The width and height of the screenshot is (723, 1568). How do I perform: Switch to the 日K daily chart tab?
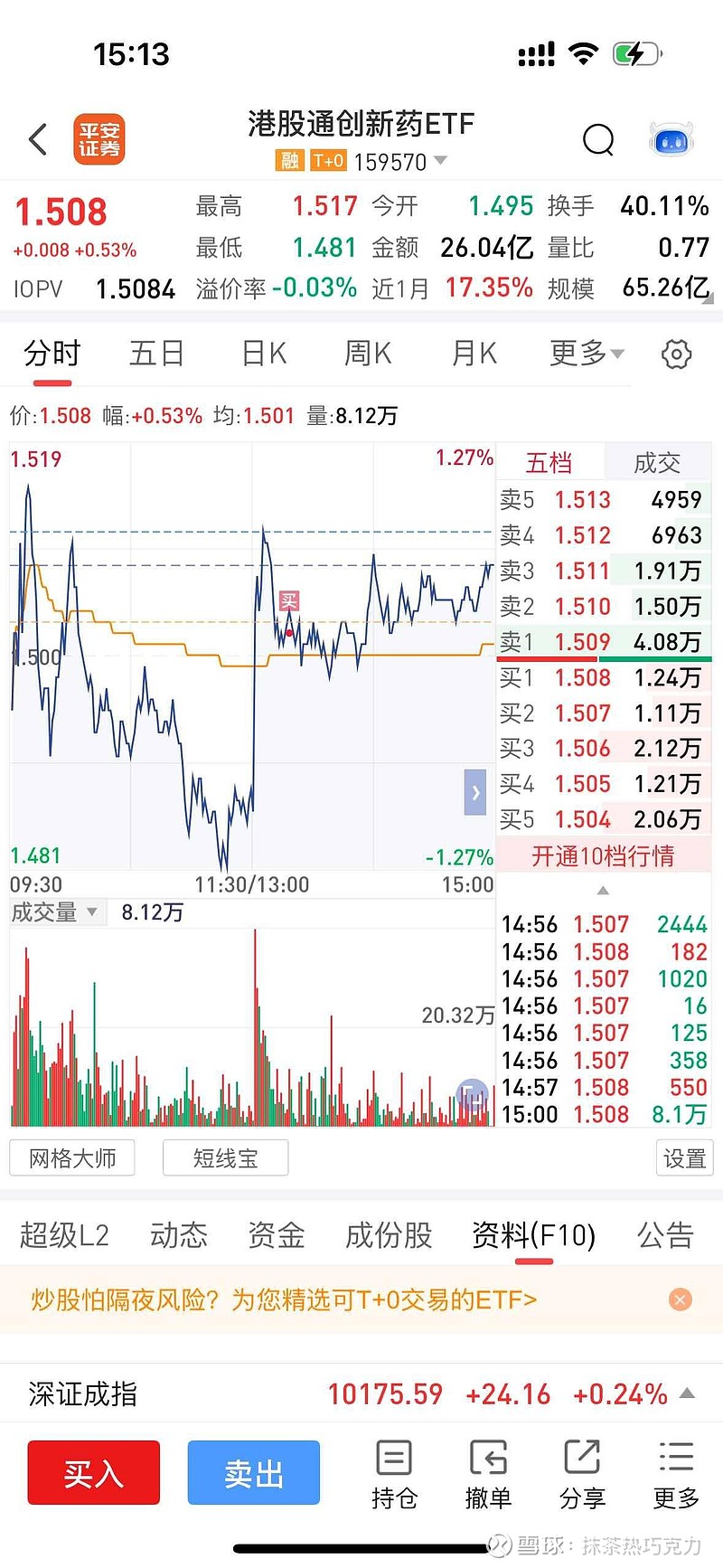pos(261,354)
